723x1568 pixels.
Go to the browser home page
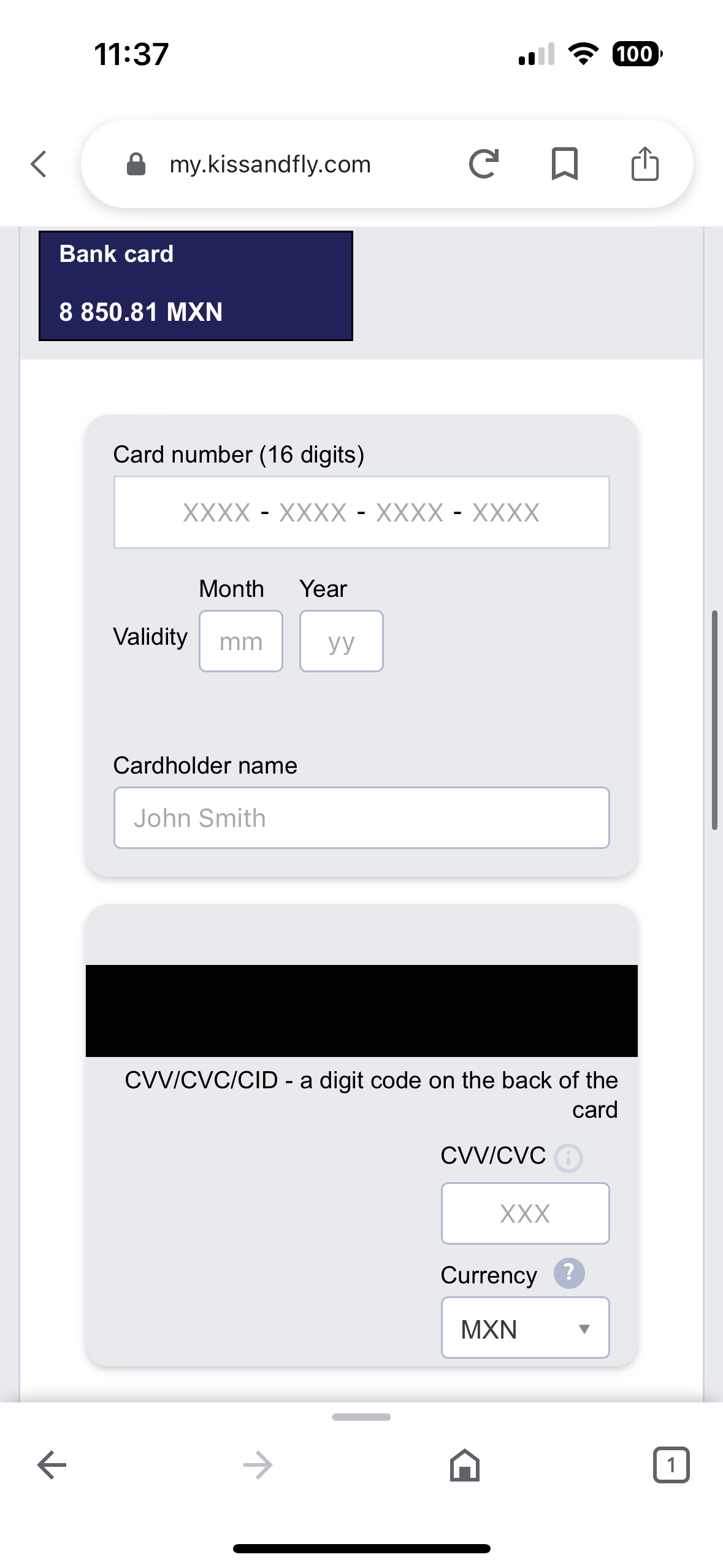[x=464, y=1465]
